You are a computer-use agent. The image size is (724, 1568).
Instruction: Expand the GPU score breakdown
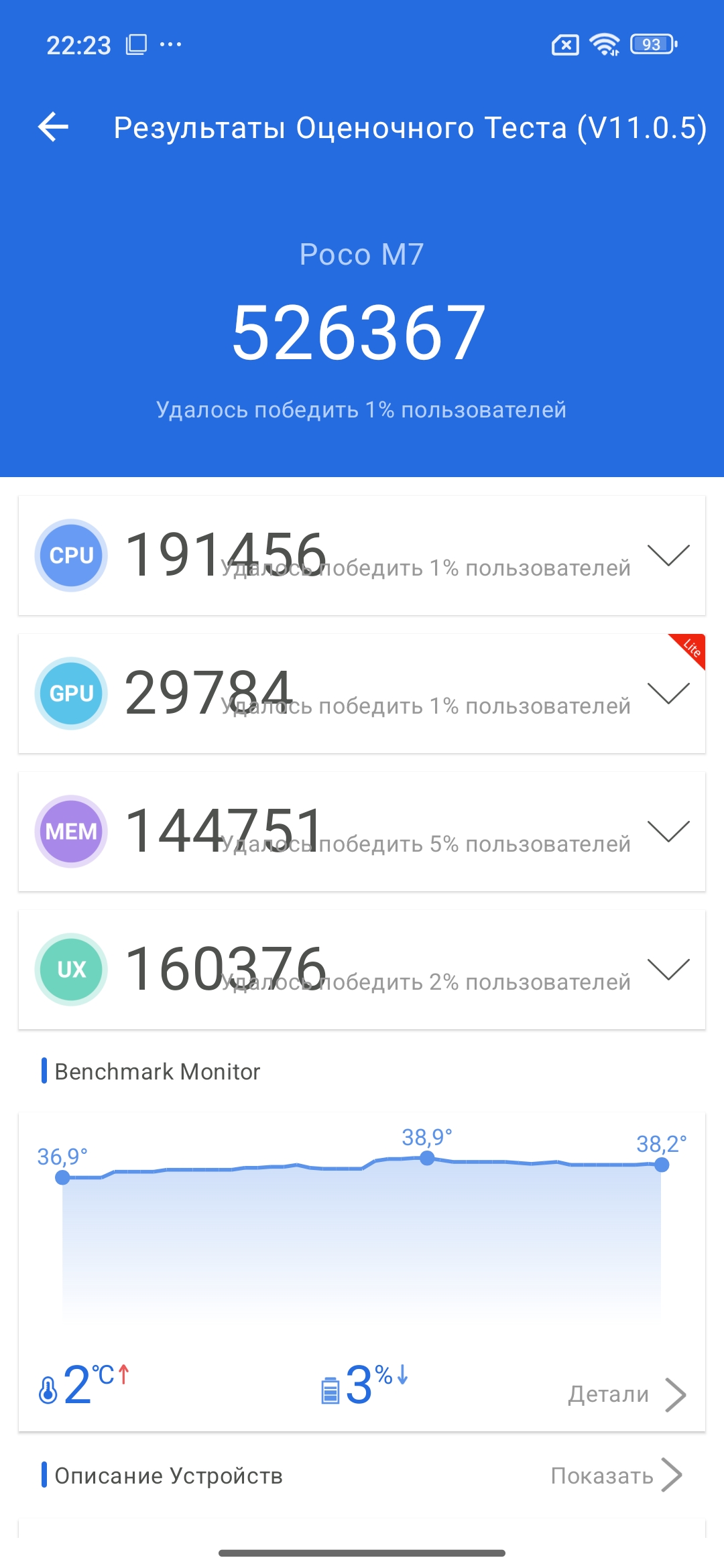coord(668,694)
